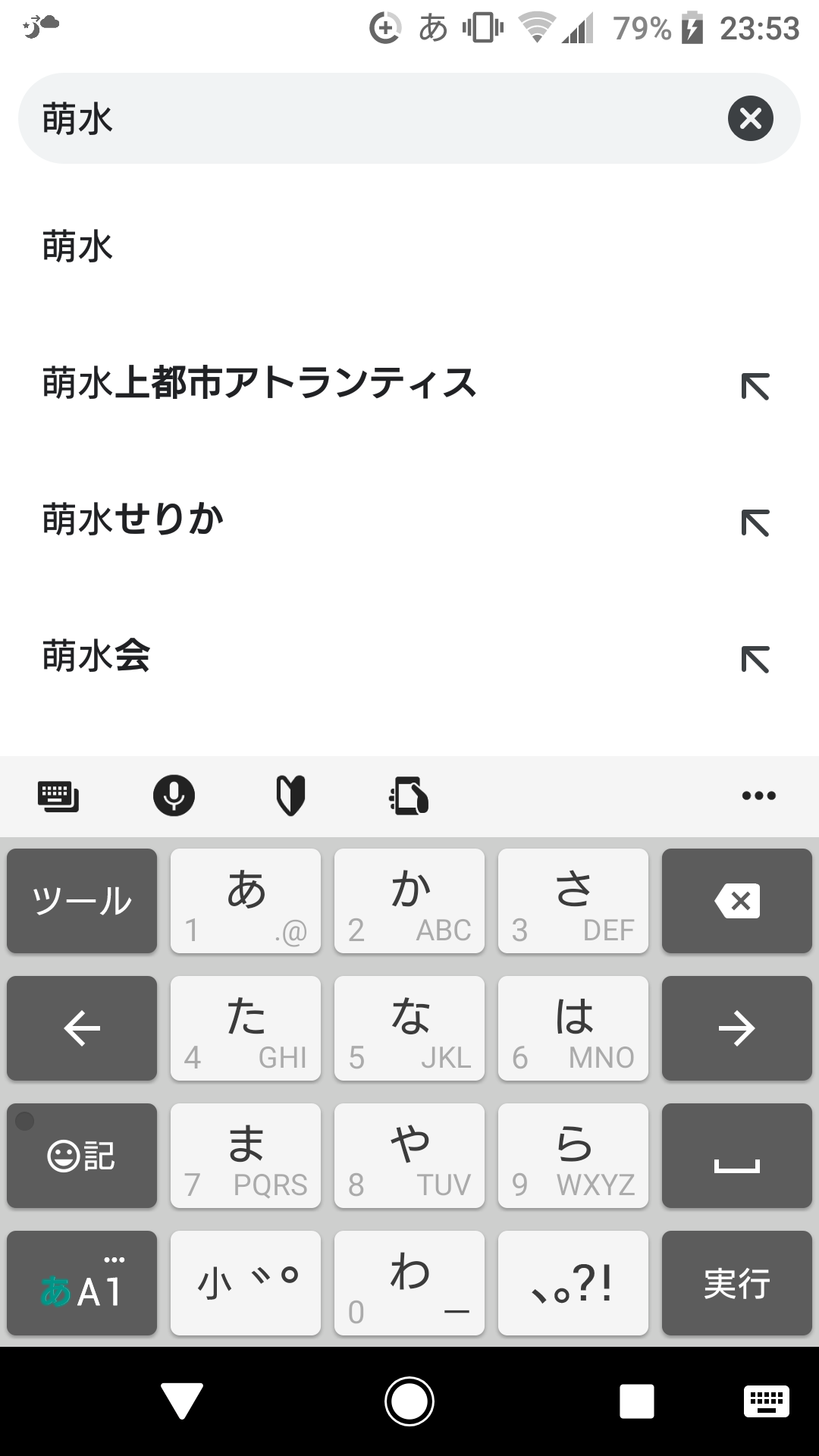Start voice input with the microphone
The width and height of the screenshot is (819, 1456).
coord(174,795)
